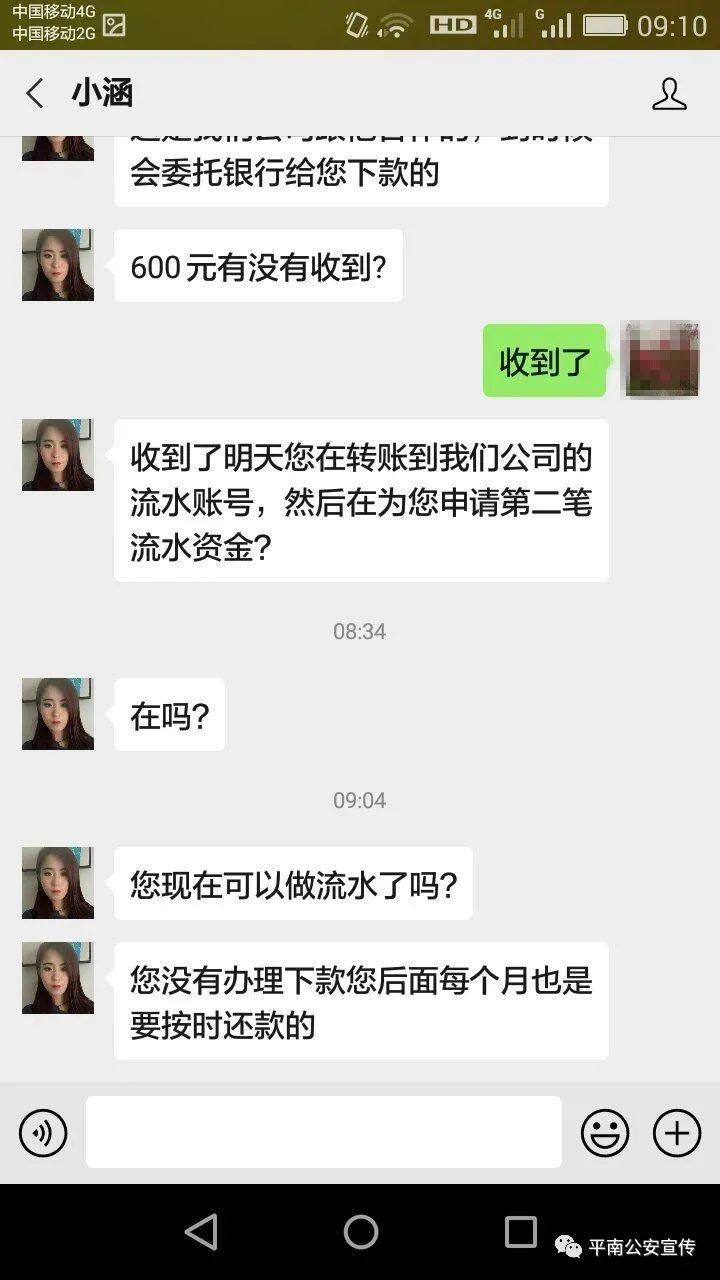Select the 08:34 timestamp

click(362, 631)
